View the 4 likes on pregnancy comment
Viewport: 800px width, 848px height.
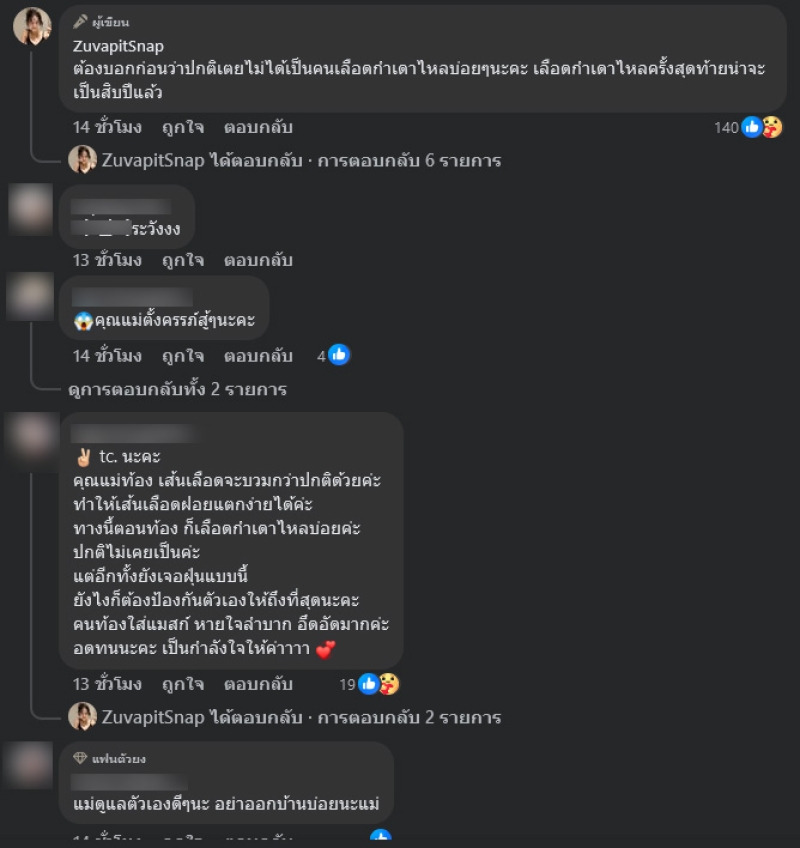tap(333, 355)
